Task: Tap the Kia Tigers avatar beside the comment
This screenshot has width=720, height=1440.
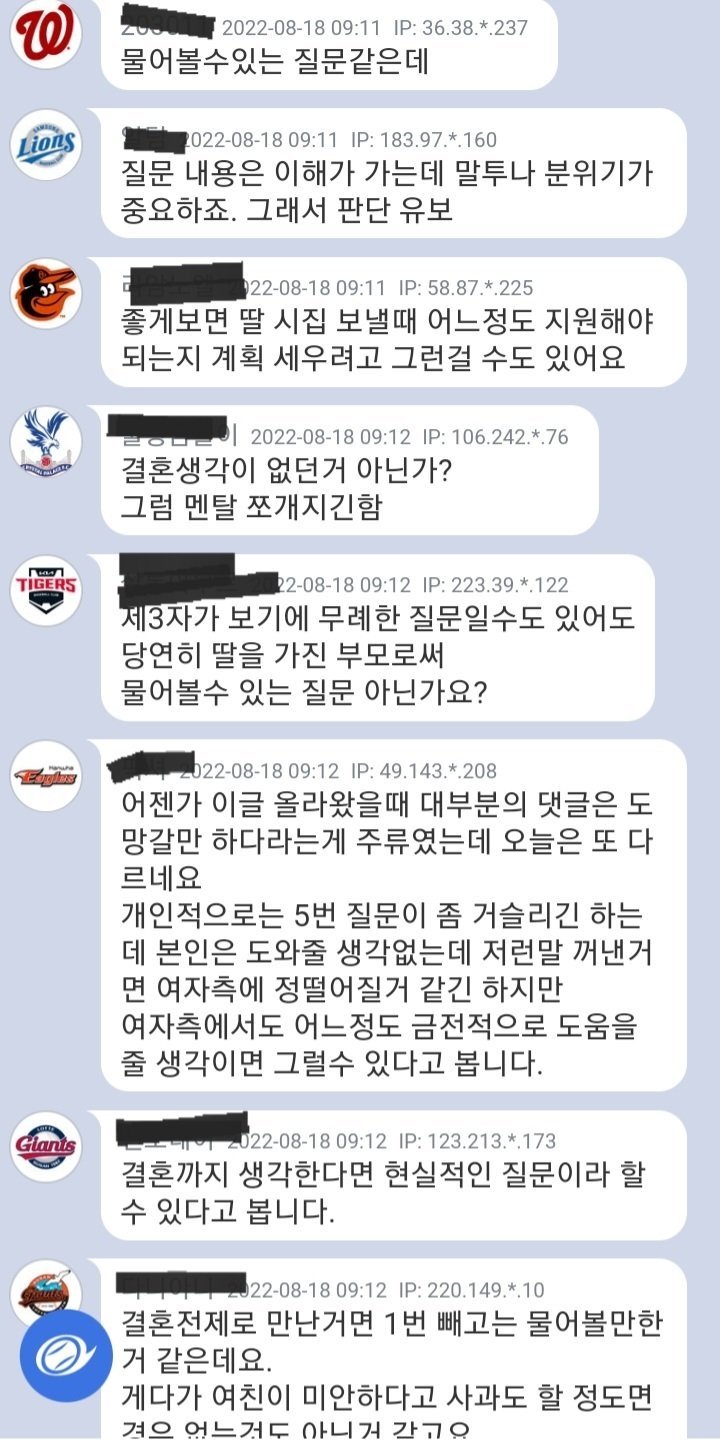Action: (46, 590)
